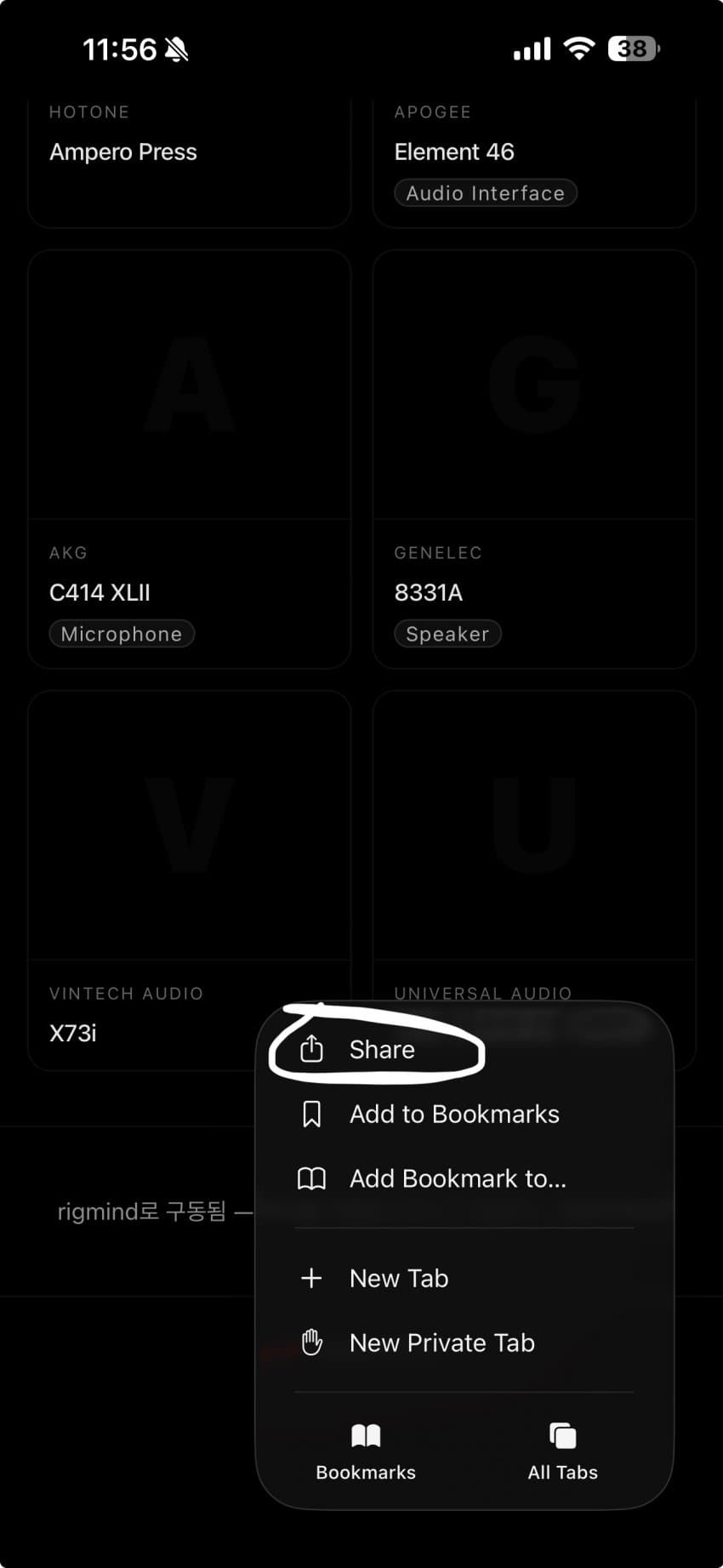Open the Genelec 8331A card

tap(534, 459)
